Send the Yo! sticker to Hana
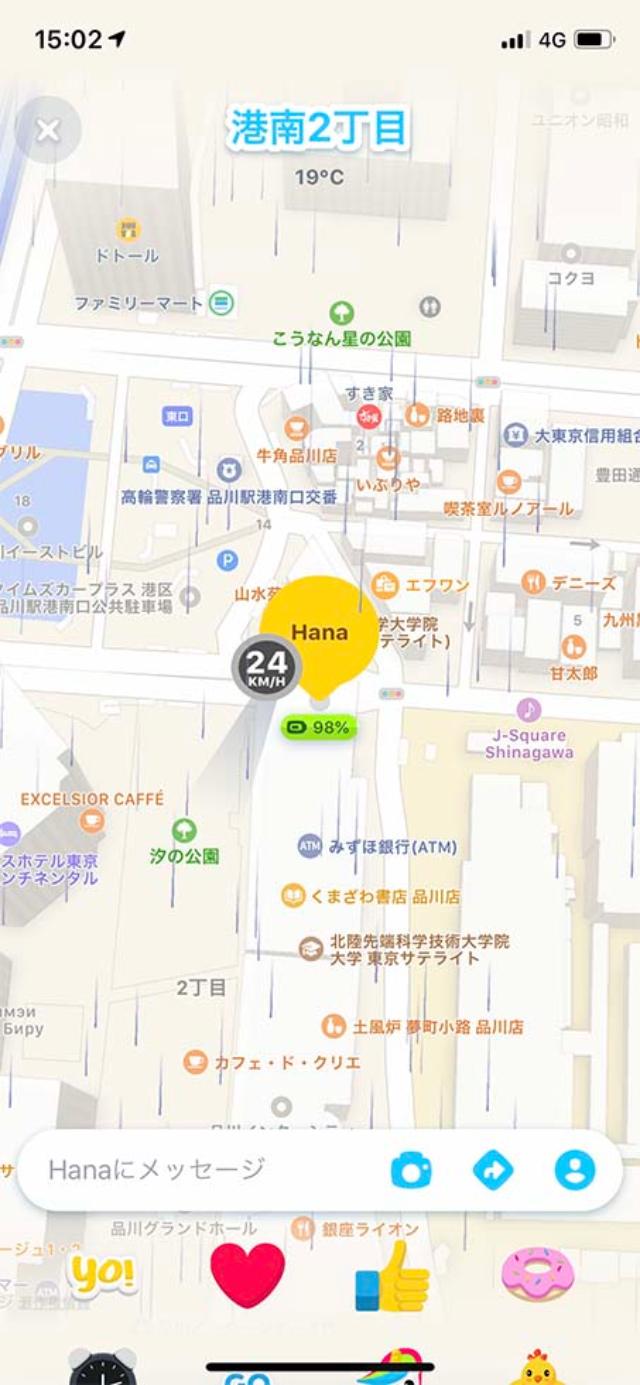Image resolution: width=640 pixels, height=1385 pixels. tap(102, 1273)
